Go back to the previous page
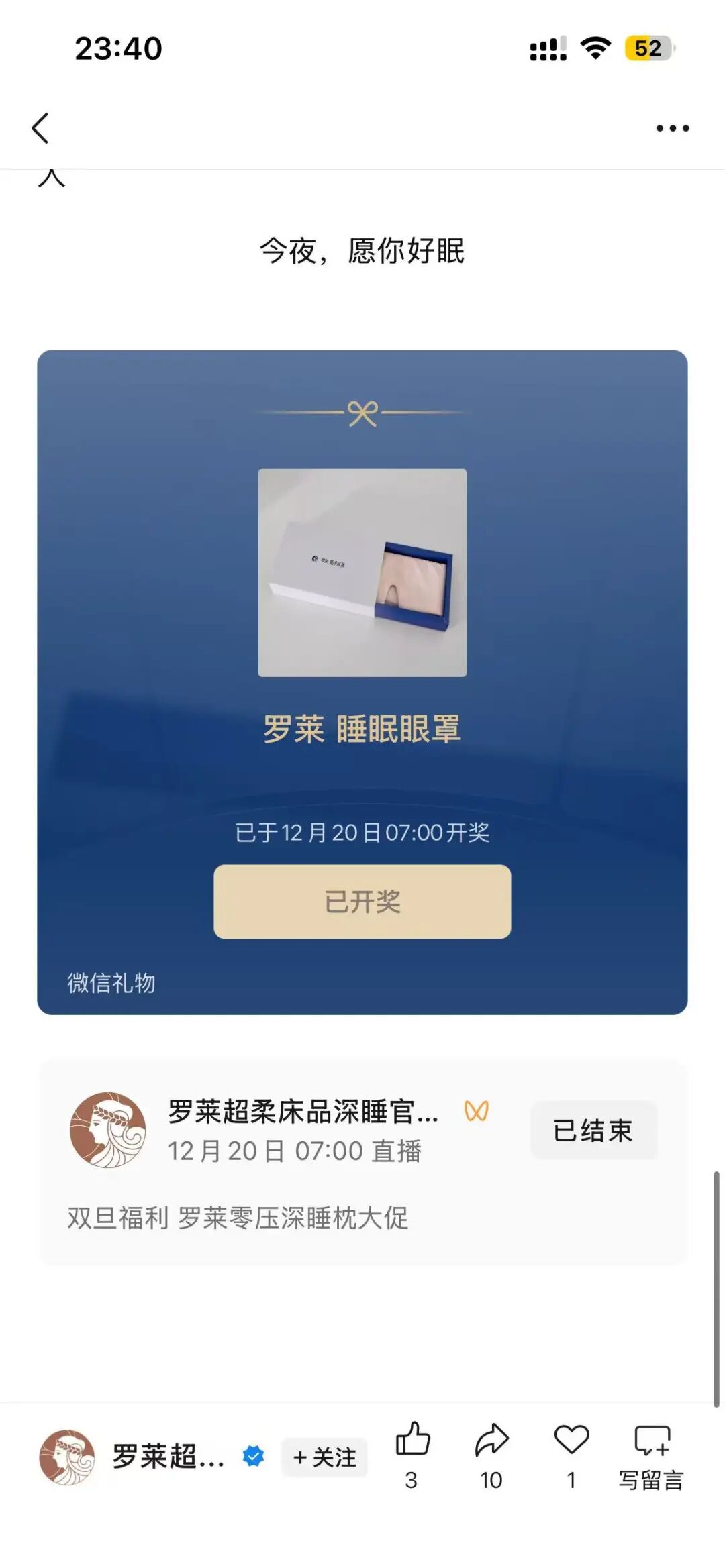This screenshot has height=1568, width=725. 40,127
